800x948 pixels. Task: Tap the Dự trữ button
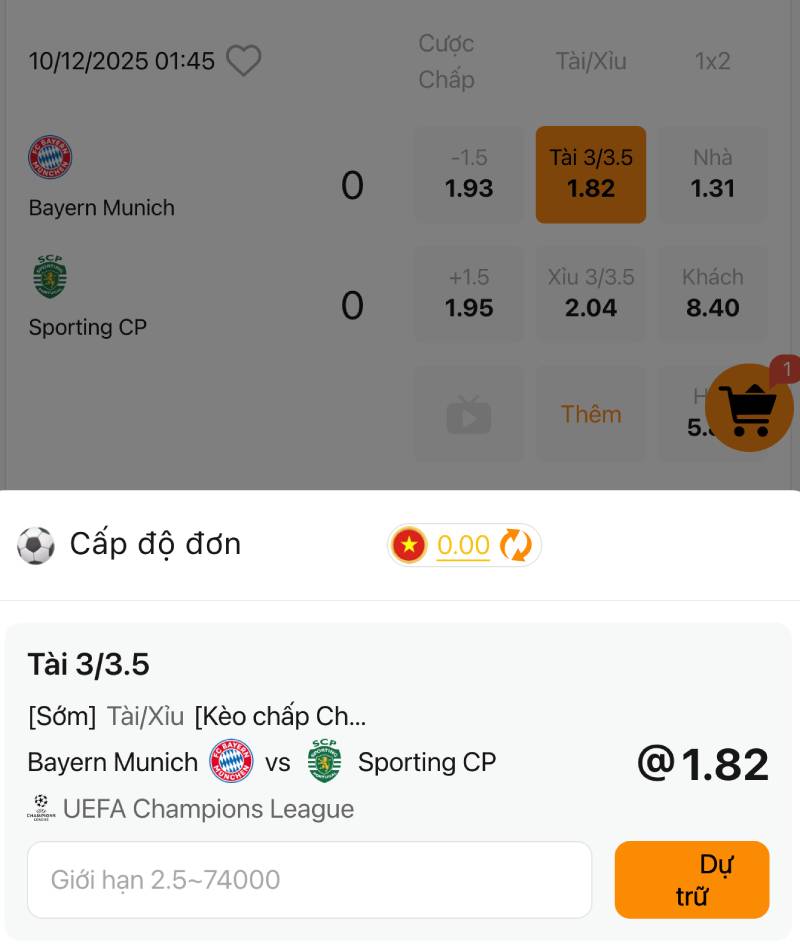click(692, 880)
